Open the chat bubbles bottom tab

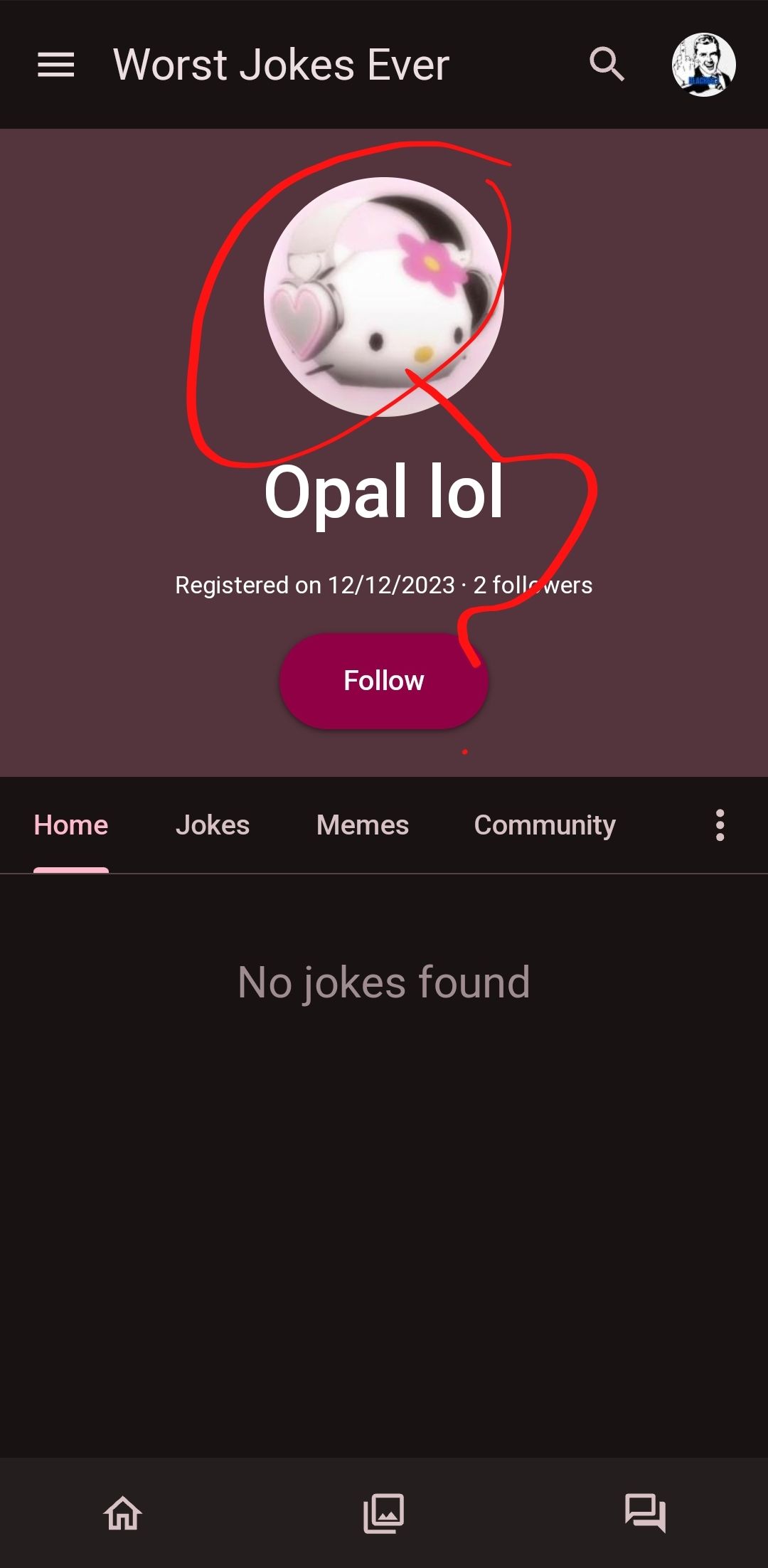(645, 1513)
